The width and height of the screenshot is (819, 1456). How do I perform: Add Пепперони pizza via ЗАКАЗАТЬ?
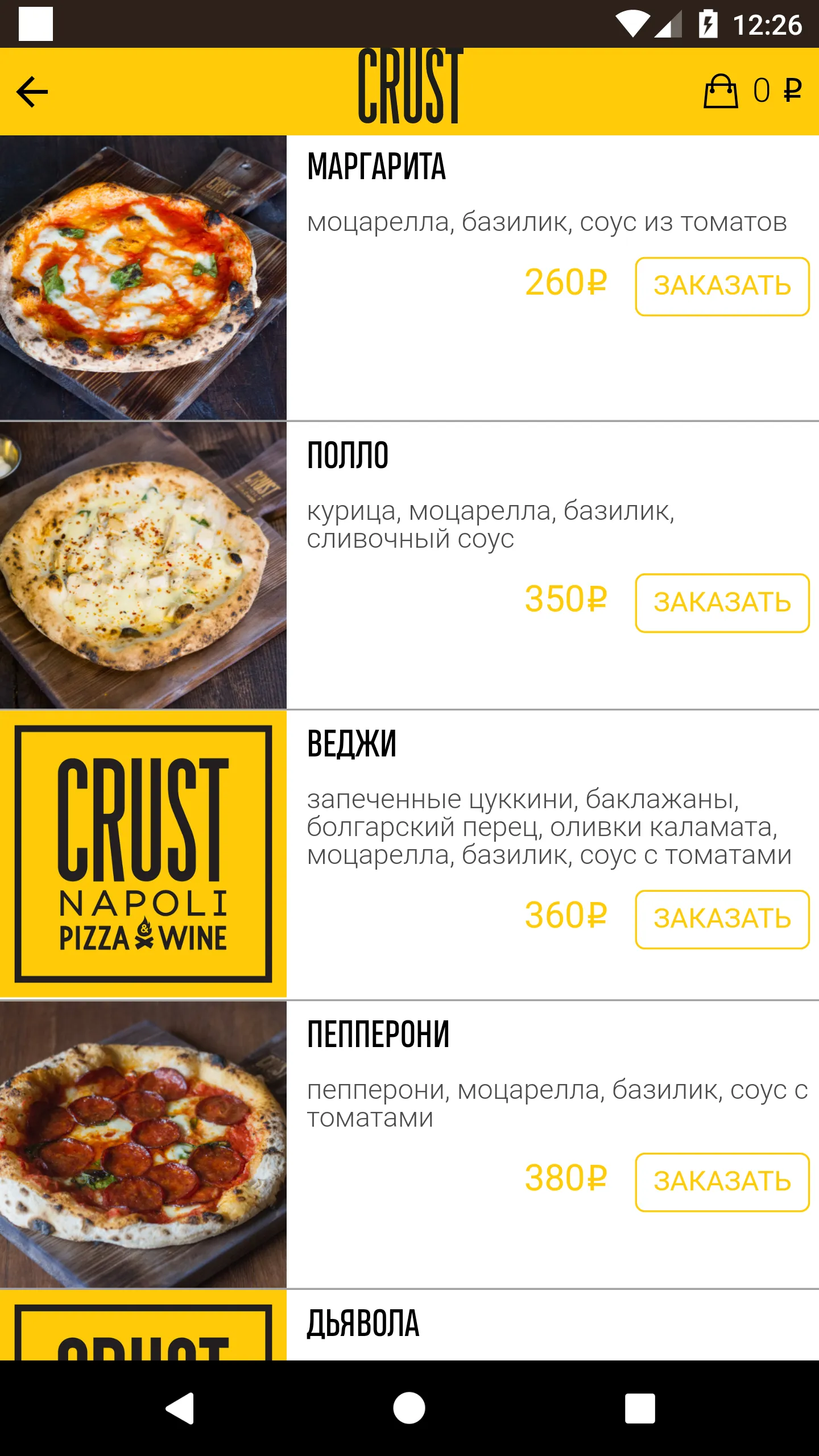722,1182
